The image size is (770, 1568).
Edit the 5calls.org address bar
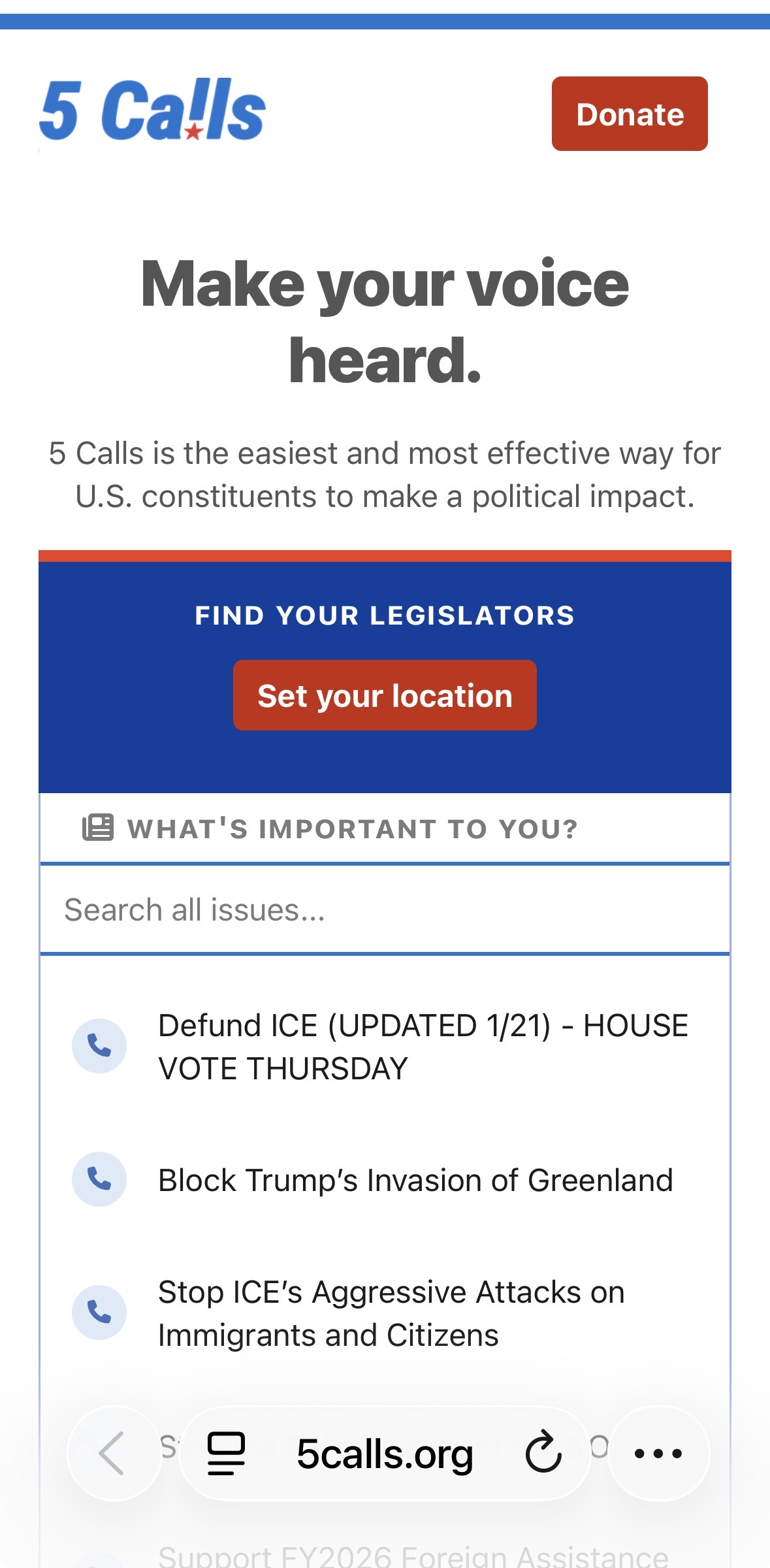[x=385, y=1454]
